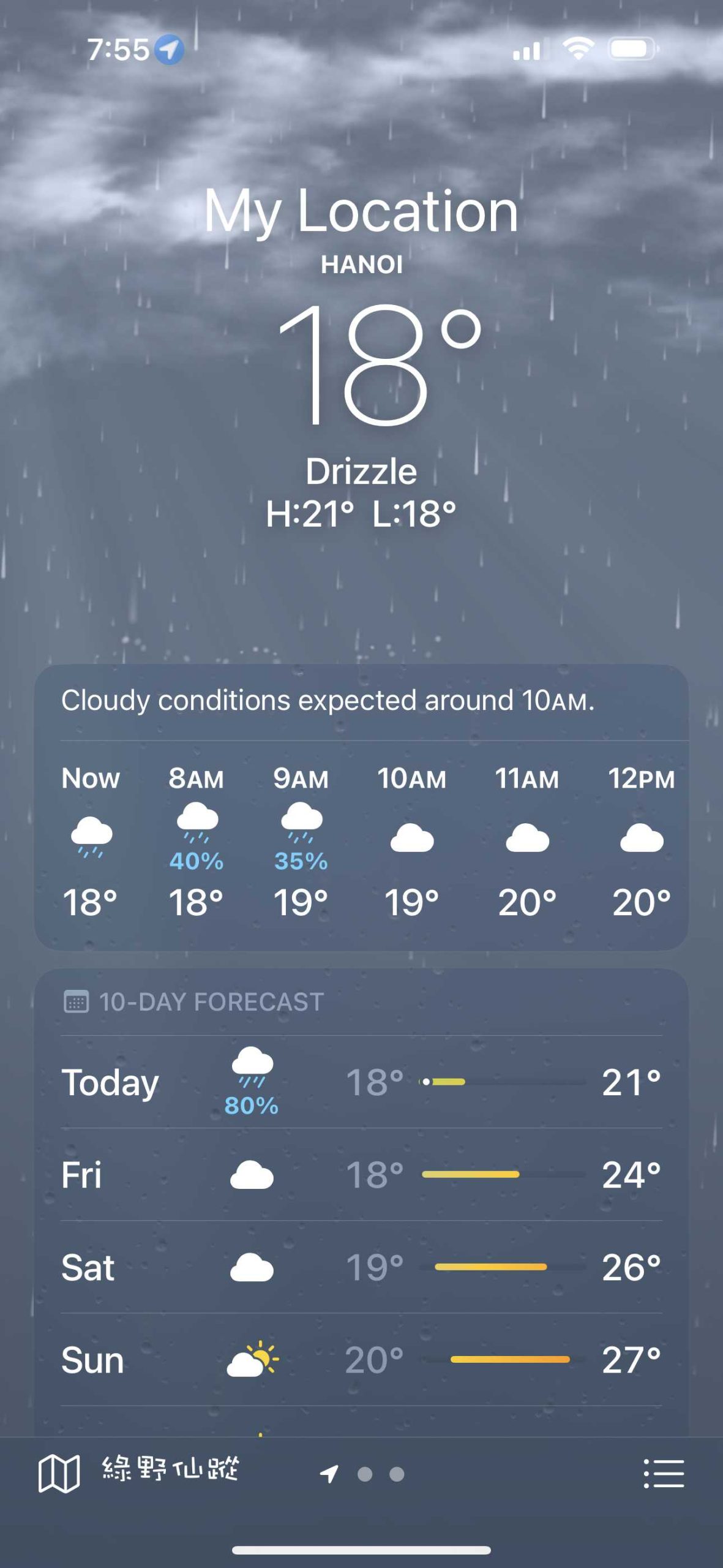Open Sun forecast details
The image size is (723, 1568).
click(361, 1360)
